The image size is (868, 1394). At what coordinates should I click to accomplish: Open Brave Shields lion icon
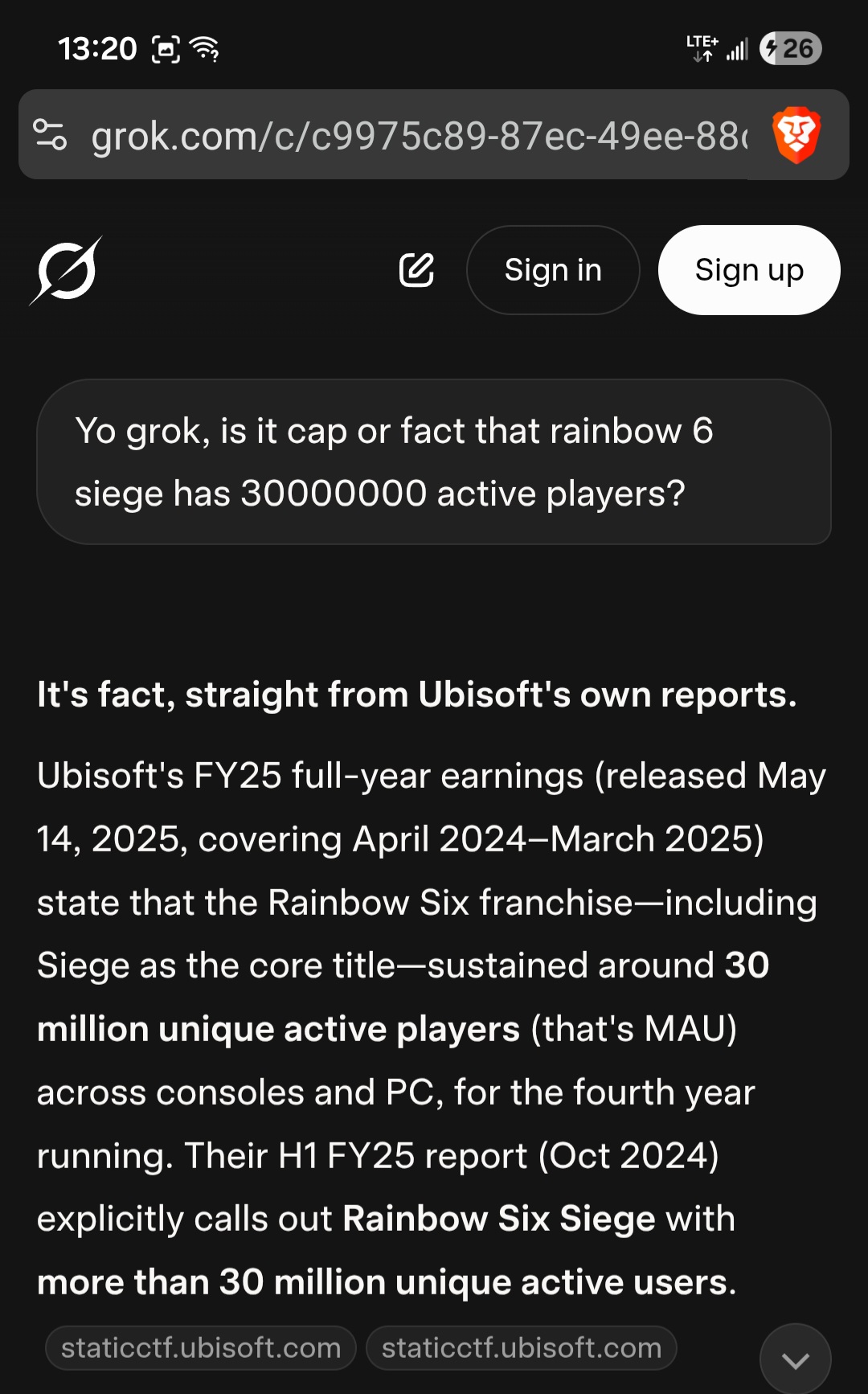796,134
